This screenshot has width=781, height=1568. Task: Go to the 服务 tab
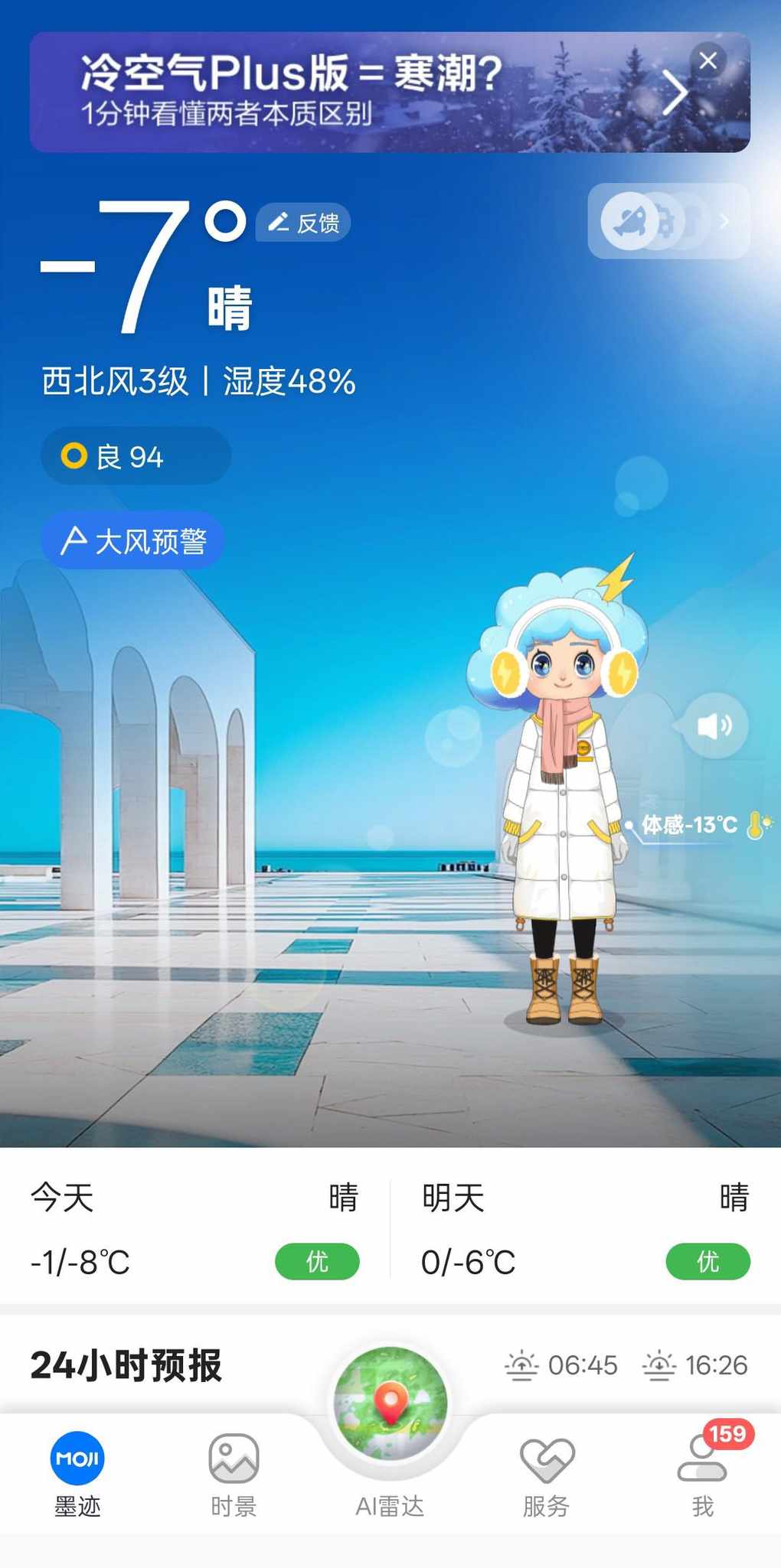(546, 1475)
